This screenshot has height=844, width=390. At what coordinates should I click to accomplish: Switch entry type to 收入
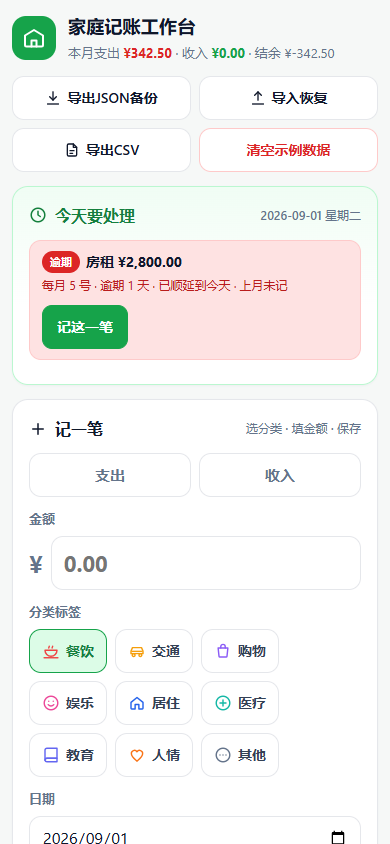[280, 475]
